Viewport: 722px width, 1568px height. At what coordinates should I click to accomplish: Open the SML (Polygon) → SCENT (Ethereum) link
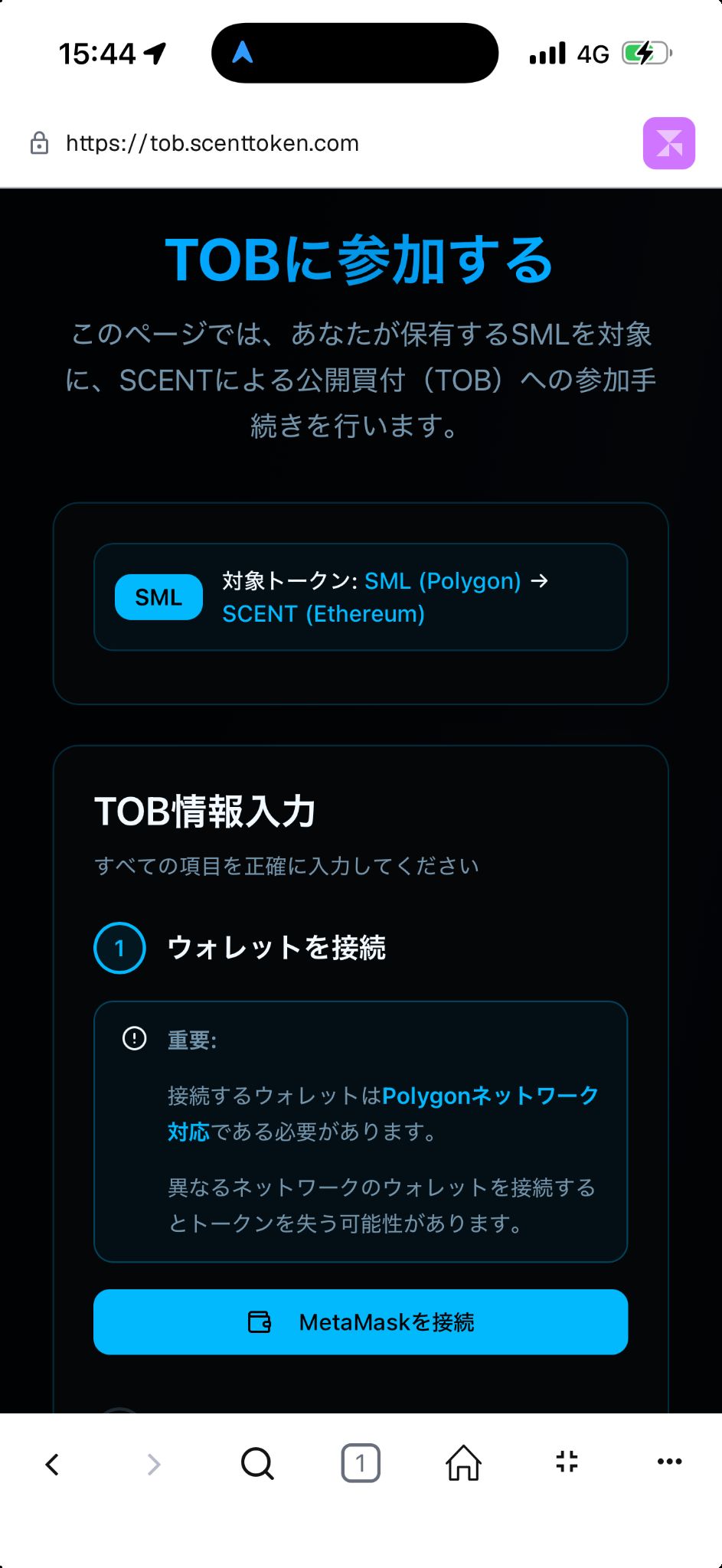pos(384,597)
